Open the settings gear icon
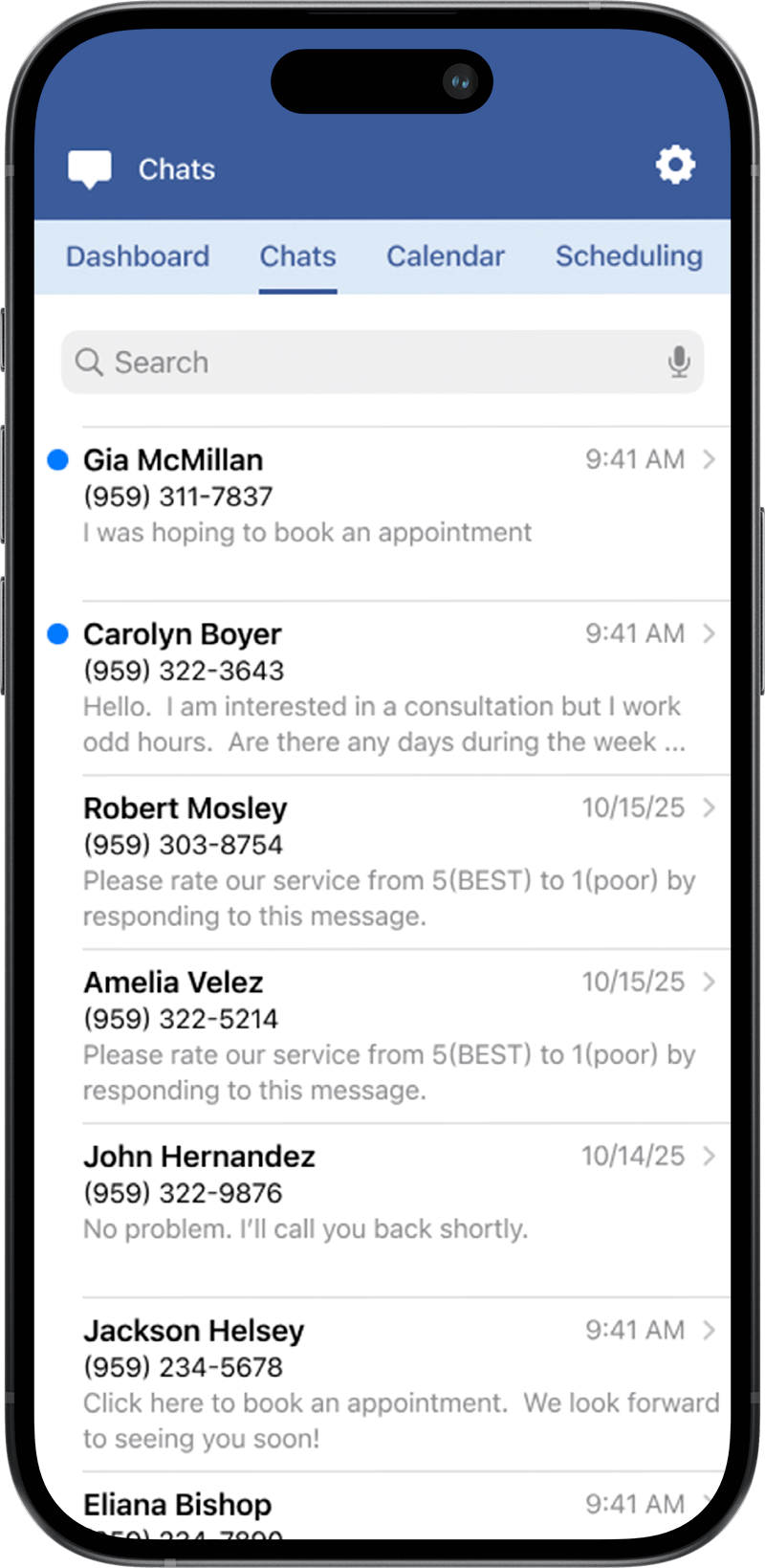This screenshot has height=1568, width=765. pos(677,165)
